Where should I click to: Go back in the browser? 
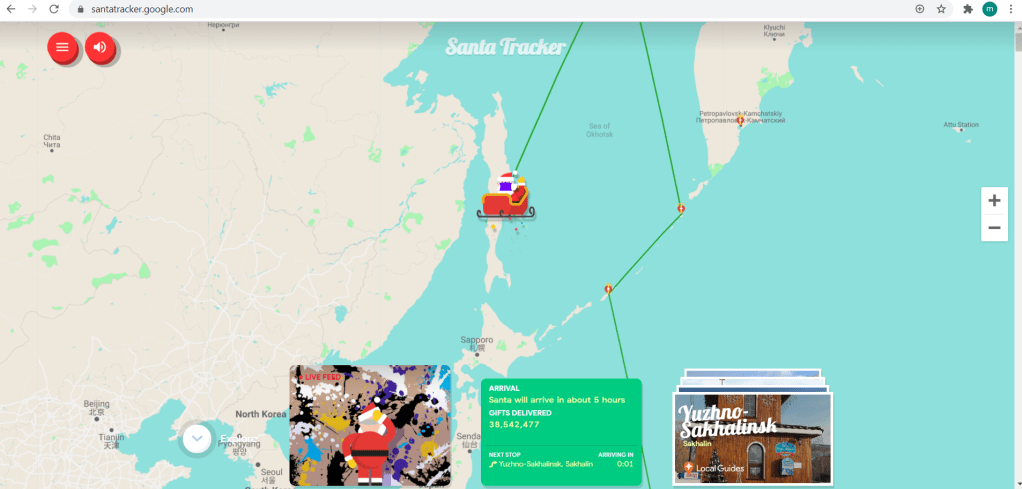[11, 9]
